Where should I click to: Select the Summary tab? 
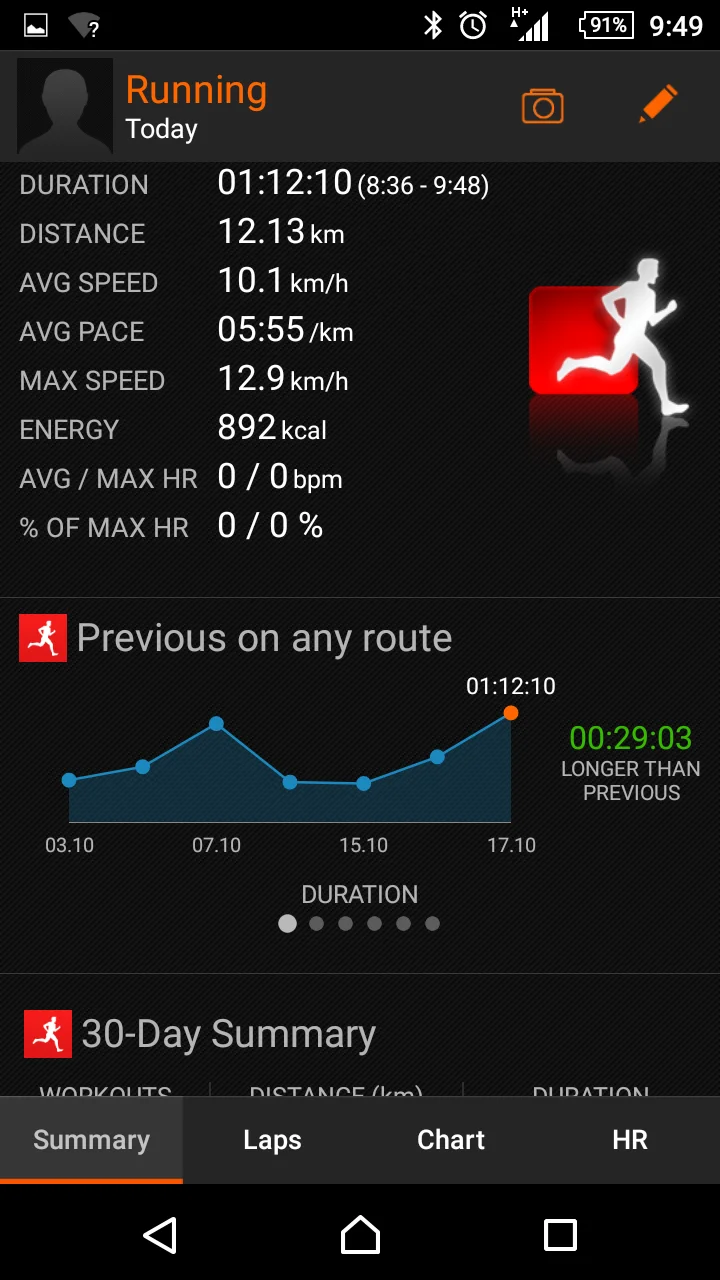(x=91, y=1140)
